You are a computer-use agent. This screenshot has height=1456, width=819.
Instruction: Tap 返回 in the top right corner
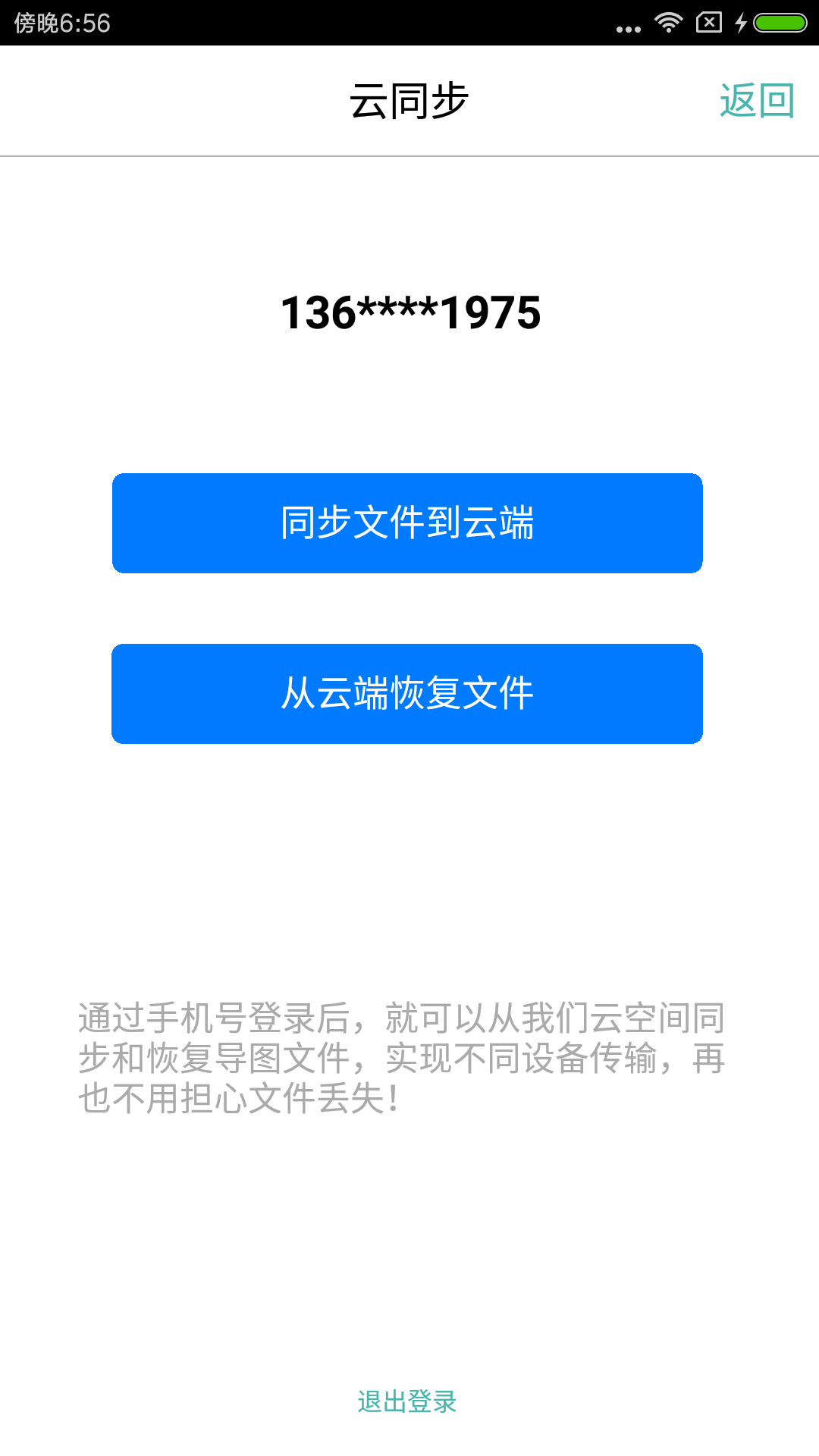click(758, 99)
